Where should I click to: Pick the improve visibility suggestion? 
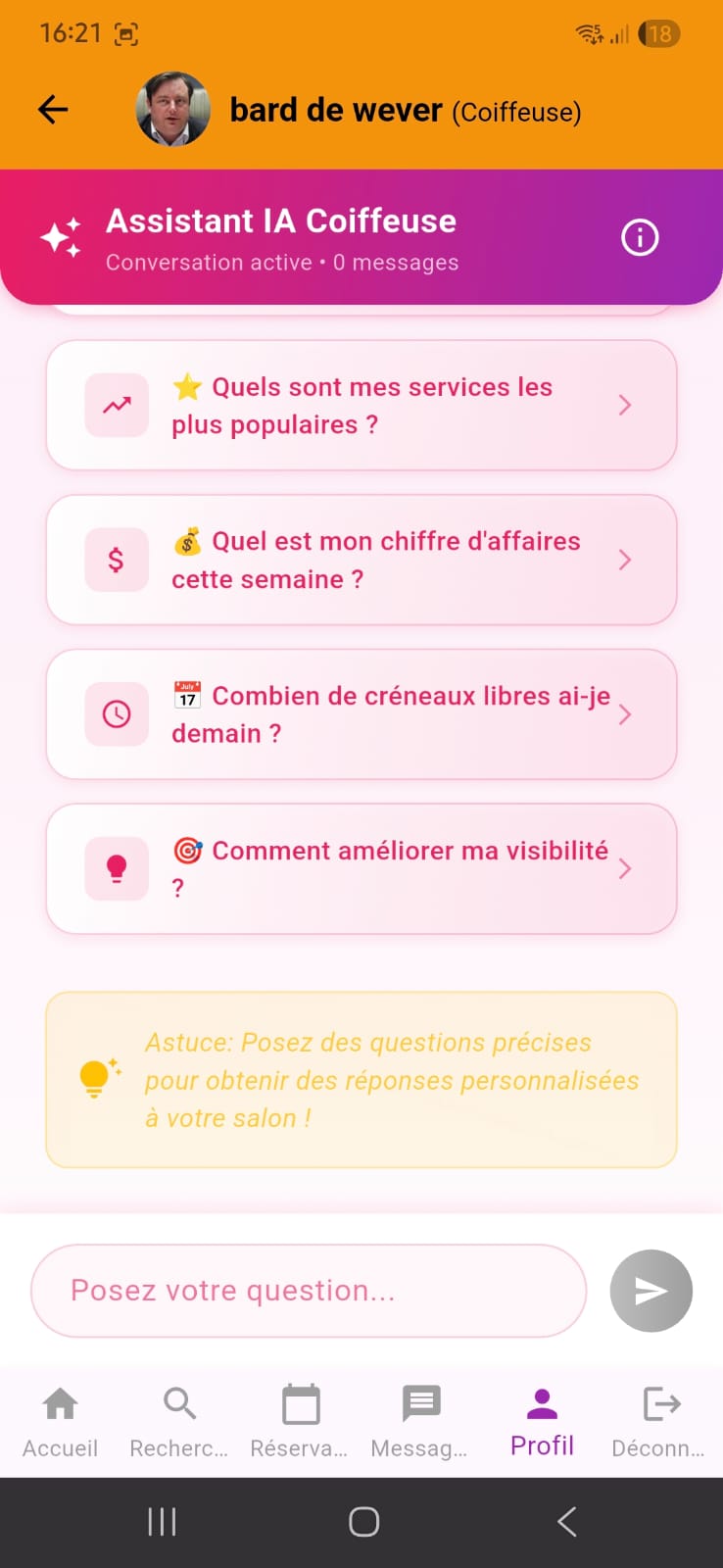pyautogui.click(x=361, y=868)
